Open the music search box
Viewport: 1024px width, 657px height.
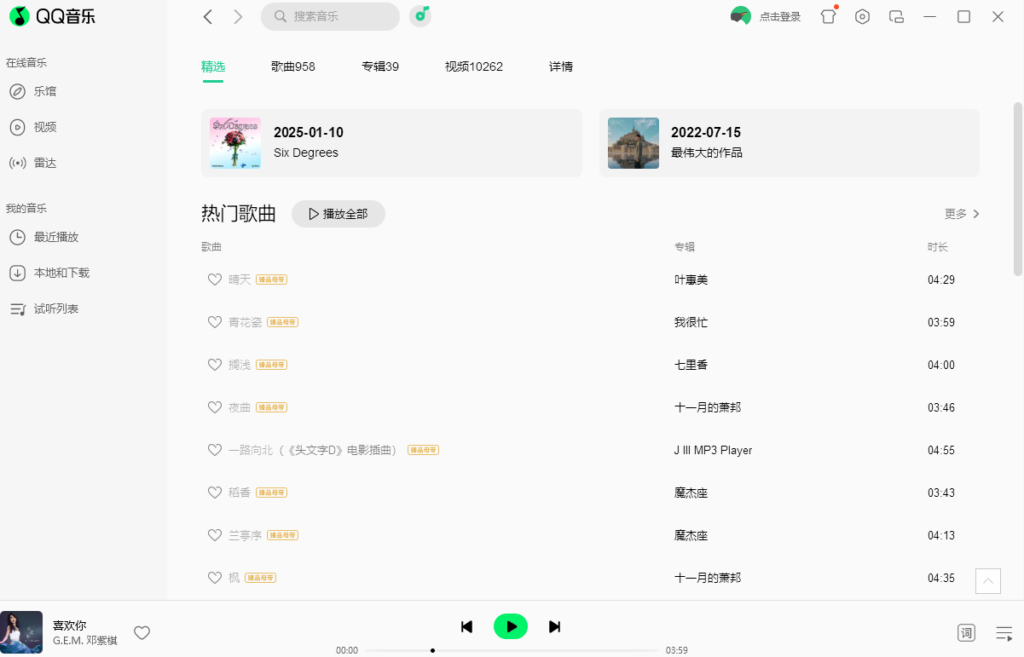pos(330,17)
